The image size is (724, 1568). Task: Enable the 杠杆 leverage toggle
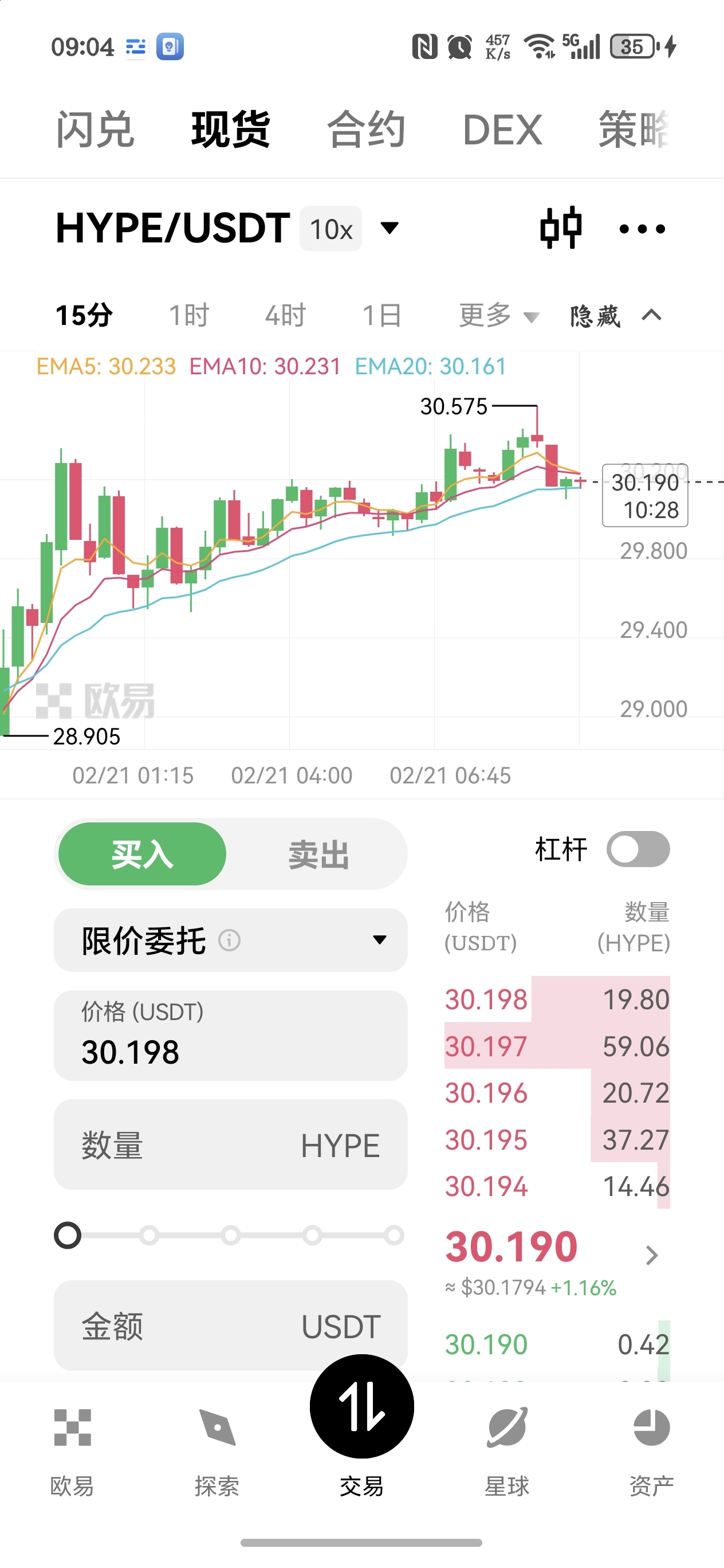point(638,849)
